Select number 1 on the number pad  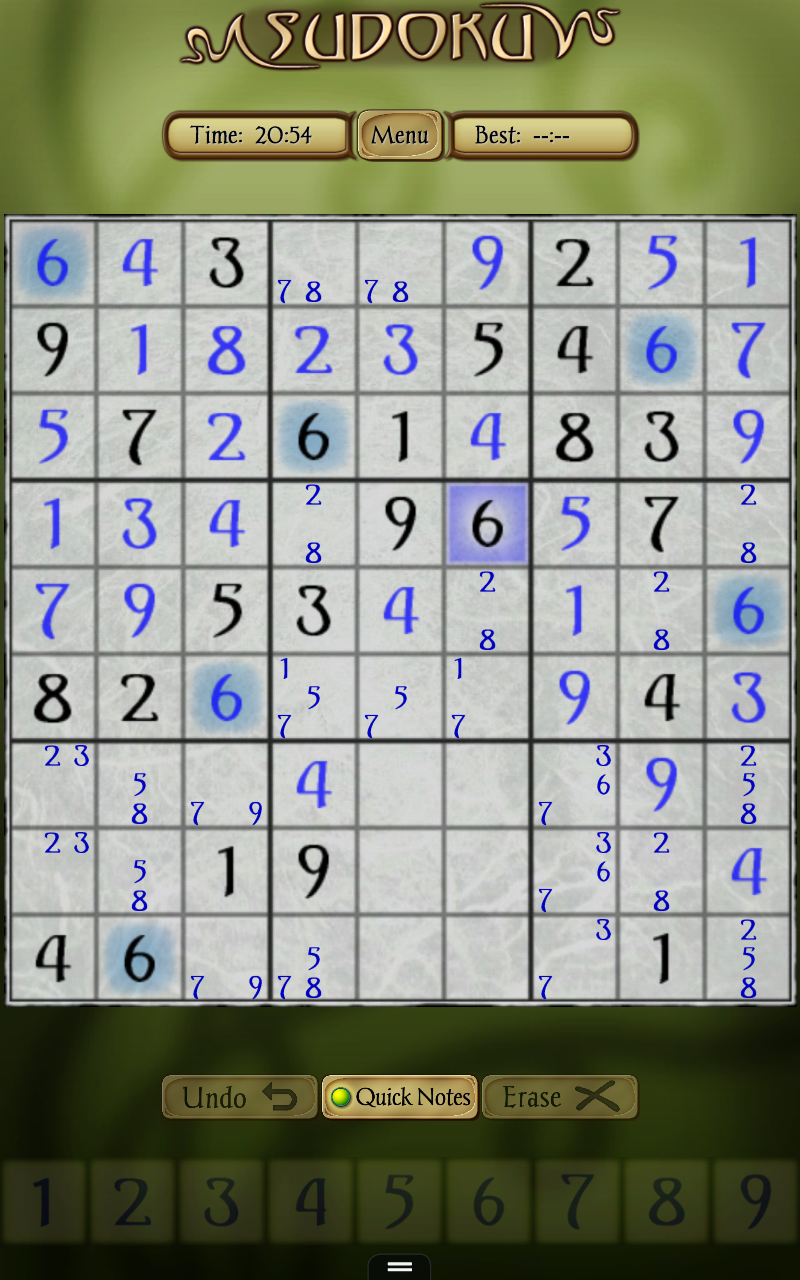(x=44, y=1202)
